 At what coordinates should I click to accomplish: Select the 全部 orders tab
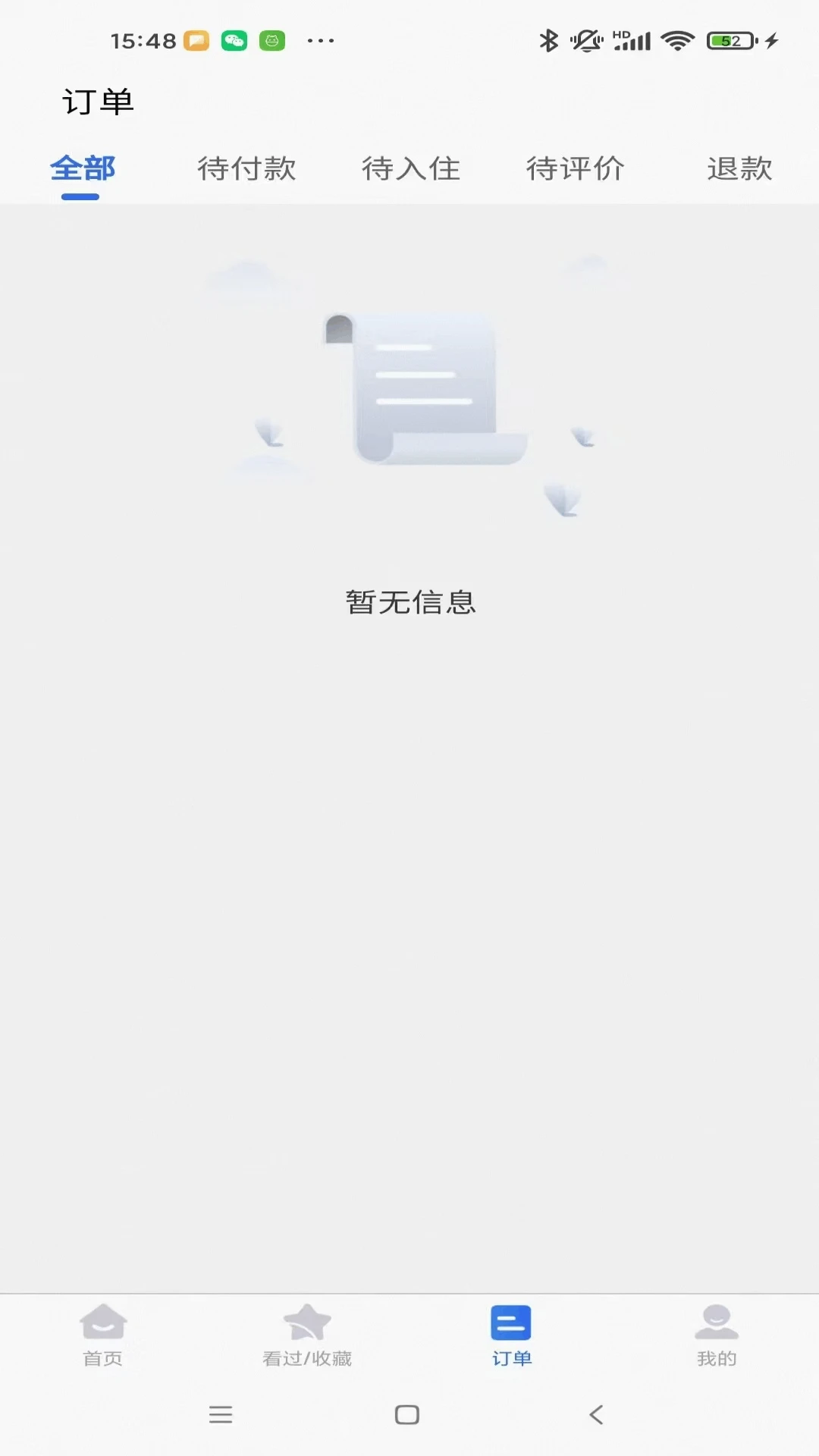pyautogui.click(x=82, y=168)
